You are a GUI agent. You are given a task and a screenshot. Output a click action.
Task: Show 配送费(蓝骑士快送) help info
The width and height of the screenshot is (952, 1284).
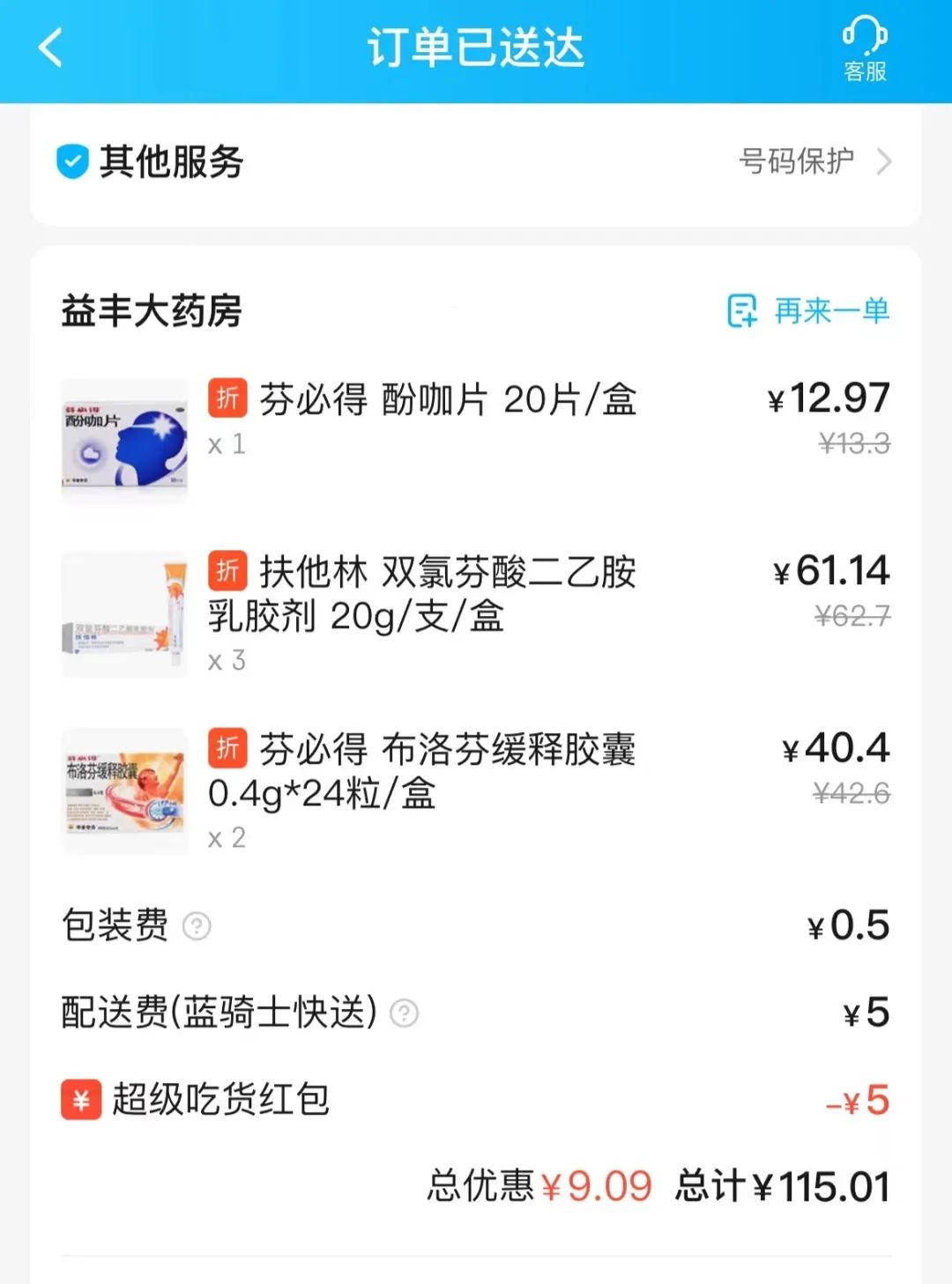(405, 1013)
